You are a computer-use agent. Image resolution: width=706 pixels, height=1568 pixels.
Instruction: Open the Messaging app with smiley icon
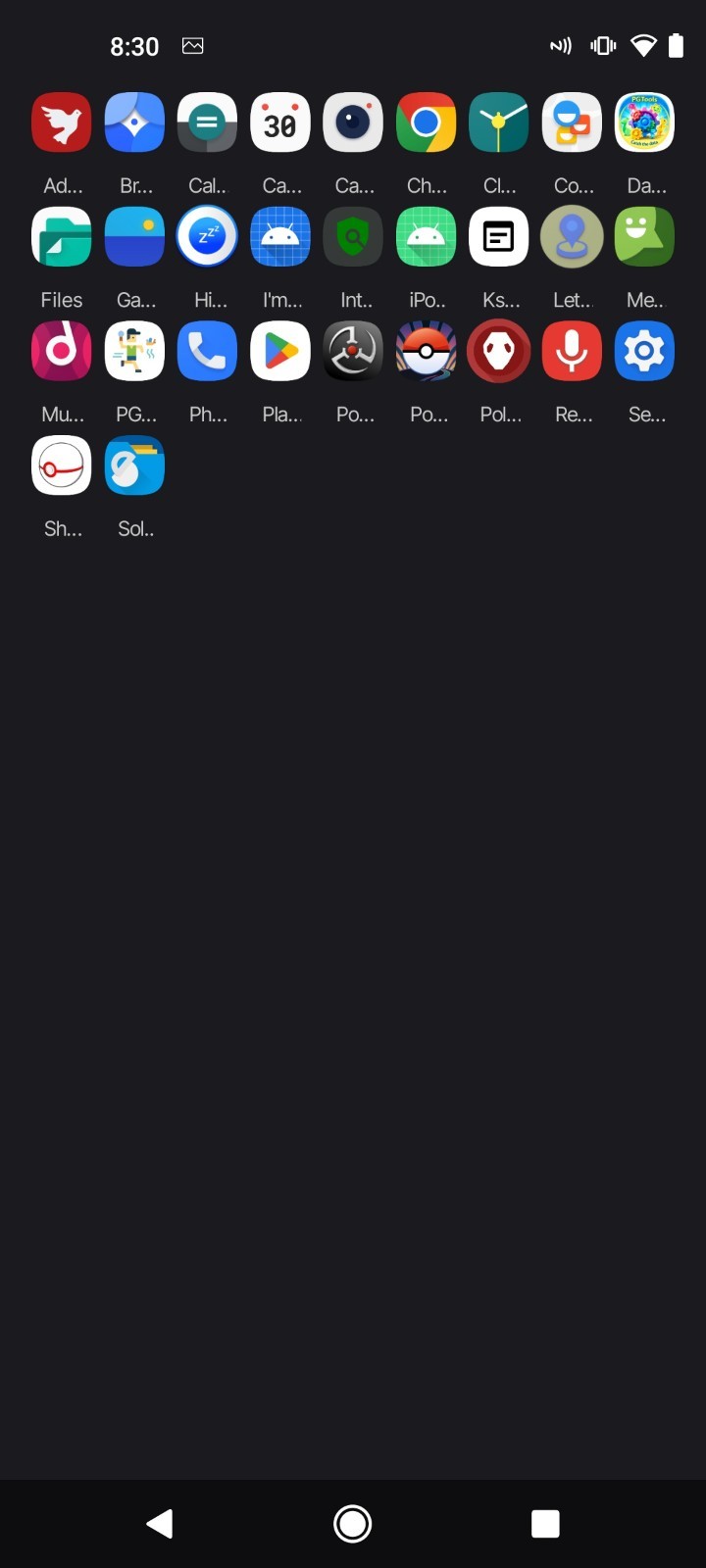coord(644,237)
